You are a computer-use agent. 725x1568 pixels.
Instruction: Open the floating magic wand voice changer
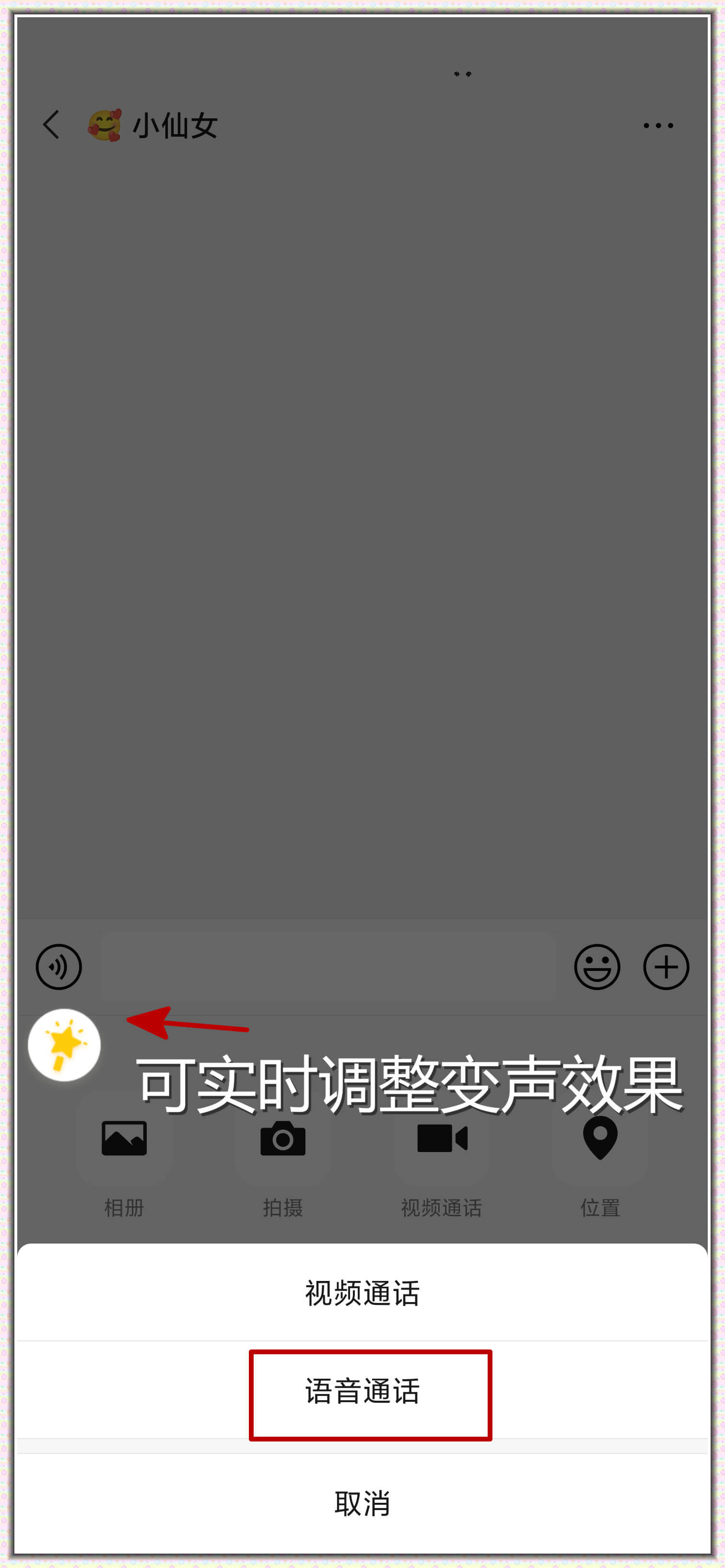[x=65, y=1045]
